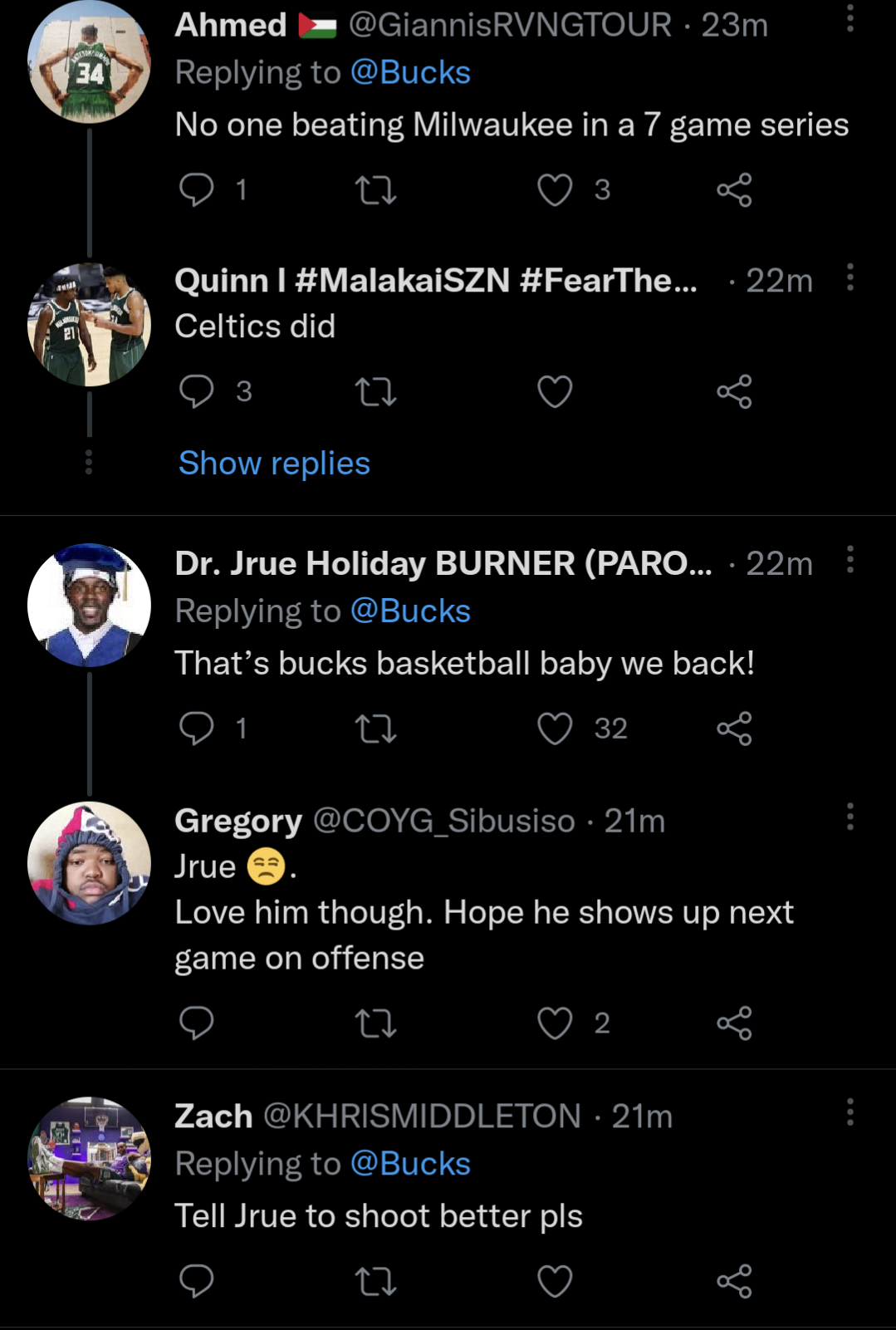Reply to Gregory's Jrue tweet
The height and width of the screenshot is (1330, 896).
tap(197, 1023)
